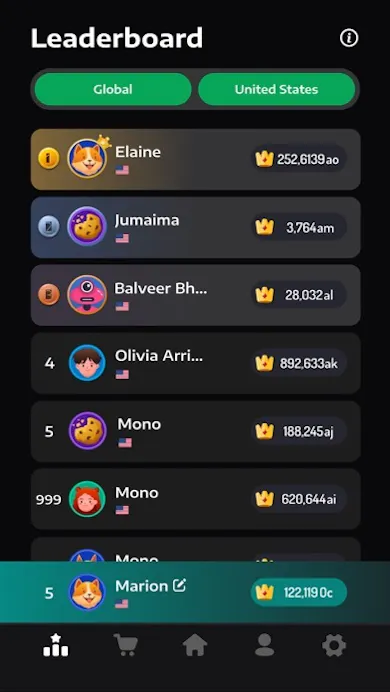This screenshot has width=390, height=692.
Task: View Jumaima's leaderboard row
Action: click(x=195, y=227)
